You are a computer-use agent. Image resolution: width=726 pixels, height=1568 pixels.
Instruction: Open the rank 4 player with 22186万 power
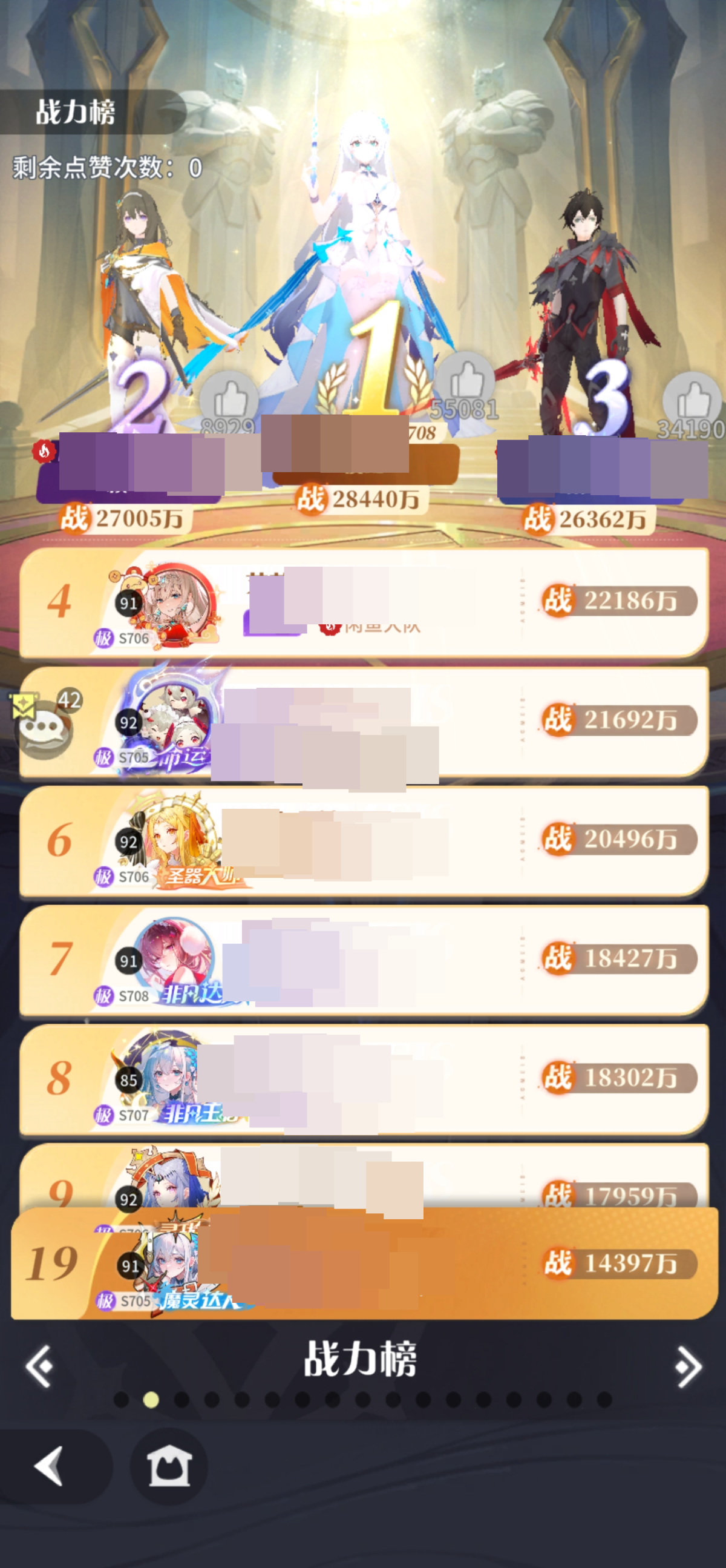tap(364, 601)
